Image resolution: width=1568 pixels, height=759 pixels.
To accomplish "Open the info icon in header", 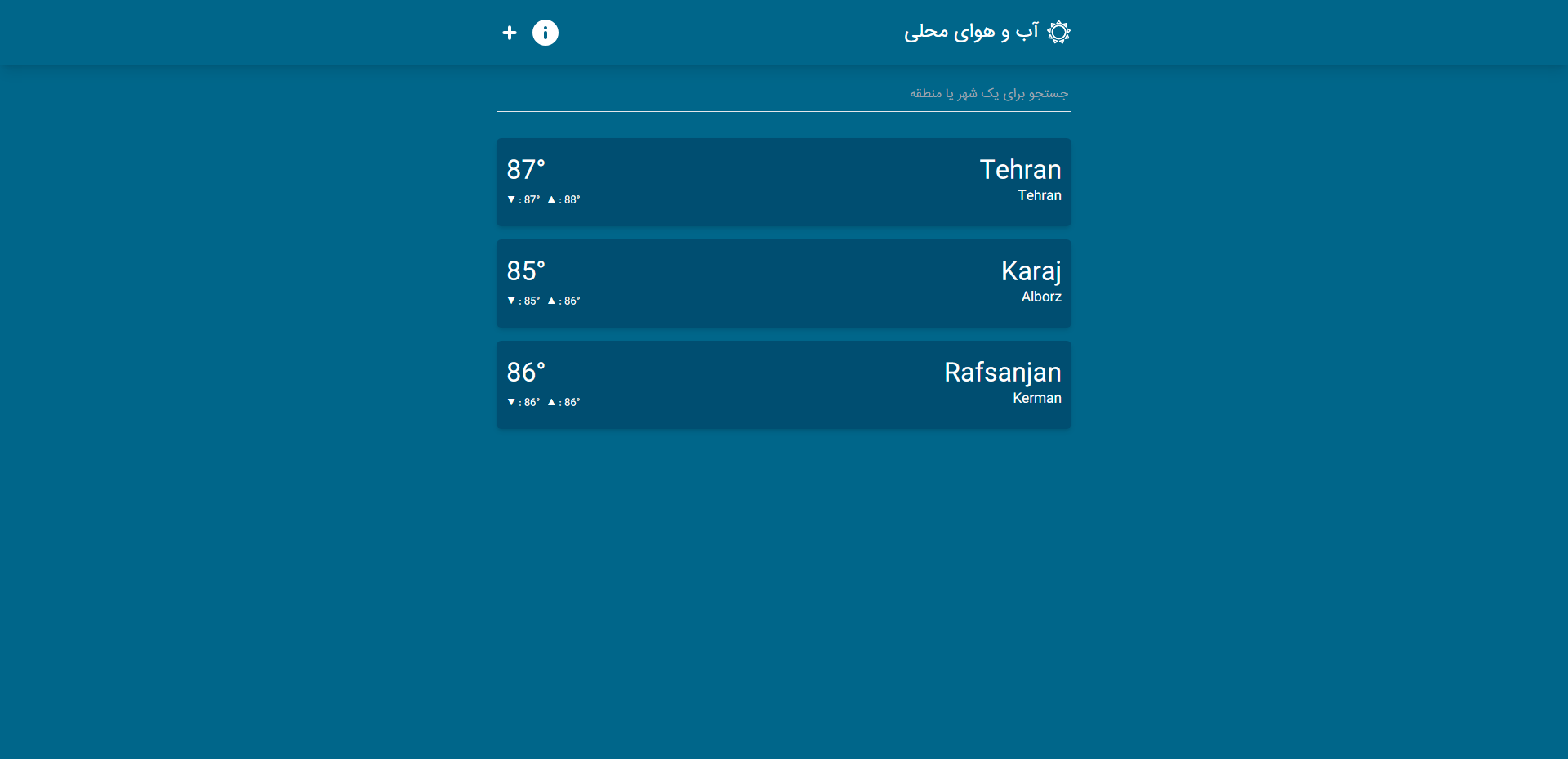I will pyautogui.click(x=546, y=33).
